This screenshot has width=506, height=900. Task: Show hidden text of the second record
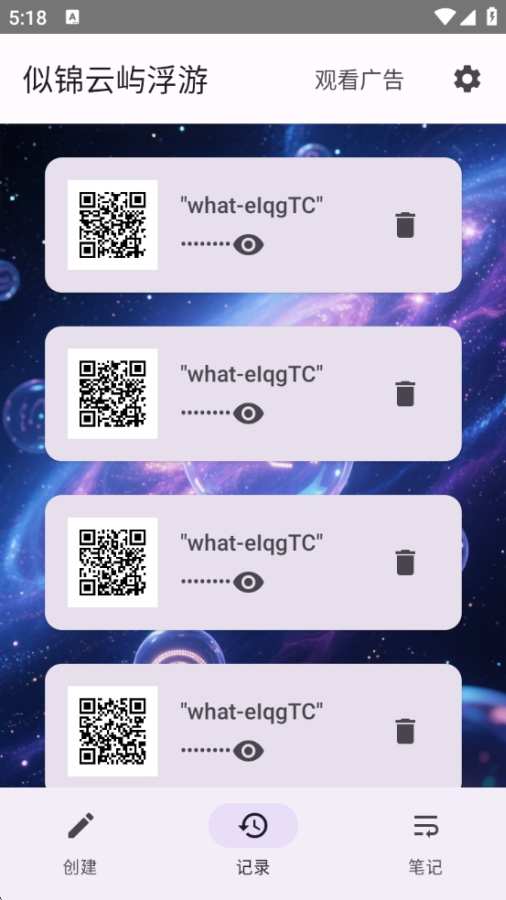coord(248,413)
